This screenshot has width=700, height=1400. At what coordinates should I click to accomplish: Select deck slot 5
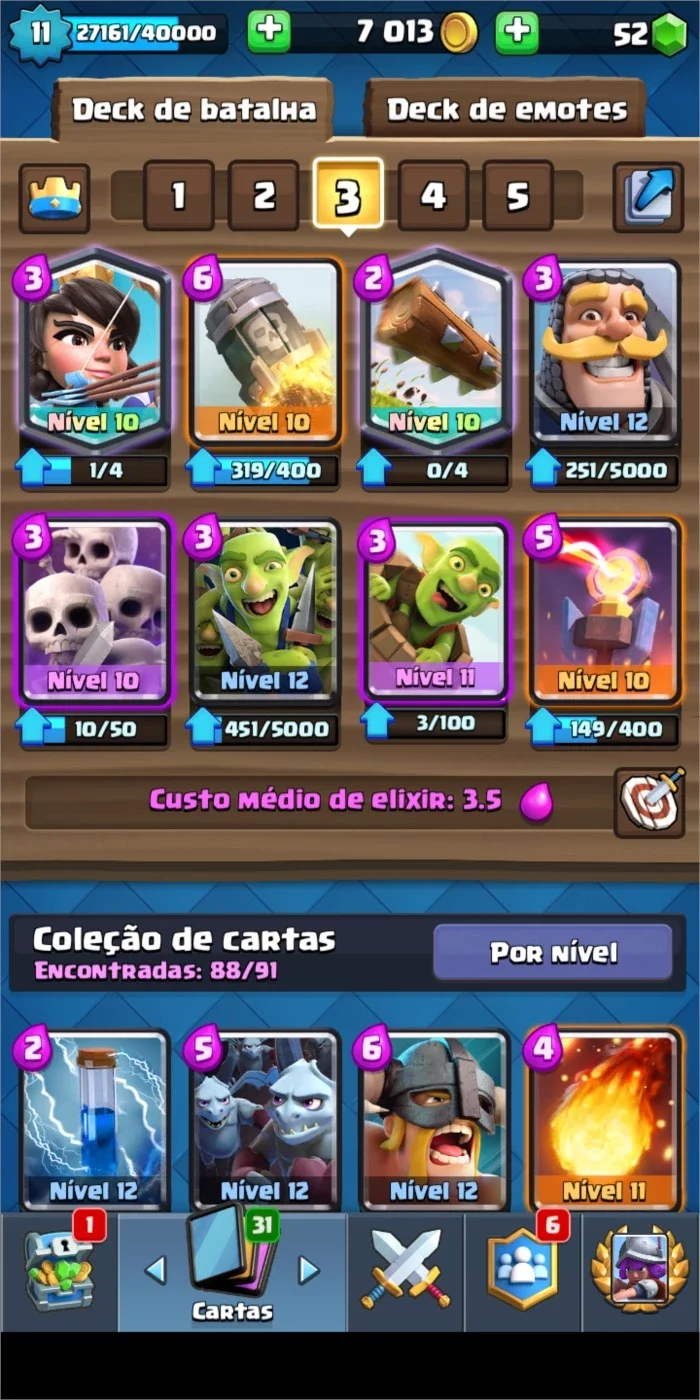(517, 195)
